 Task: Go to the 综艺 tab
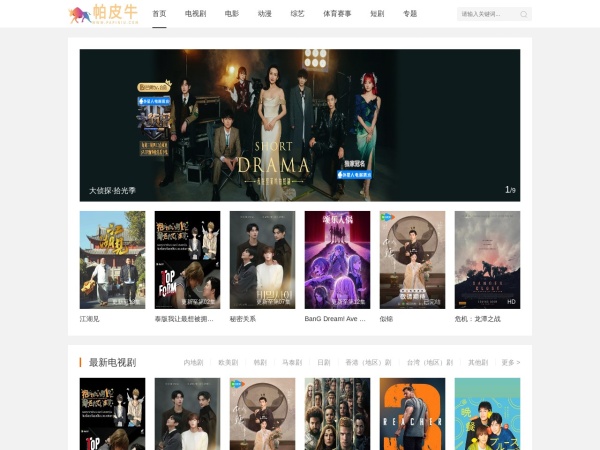[297, 14]
